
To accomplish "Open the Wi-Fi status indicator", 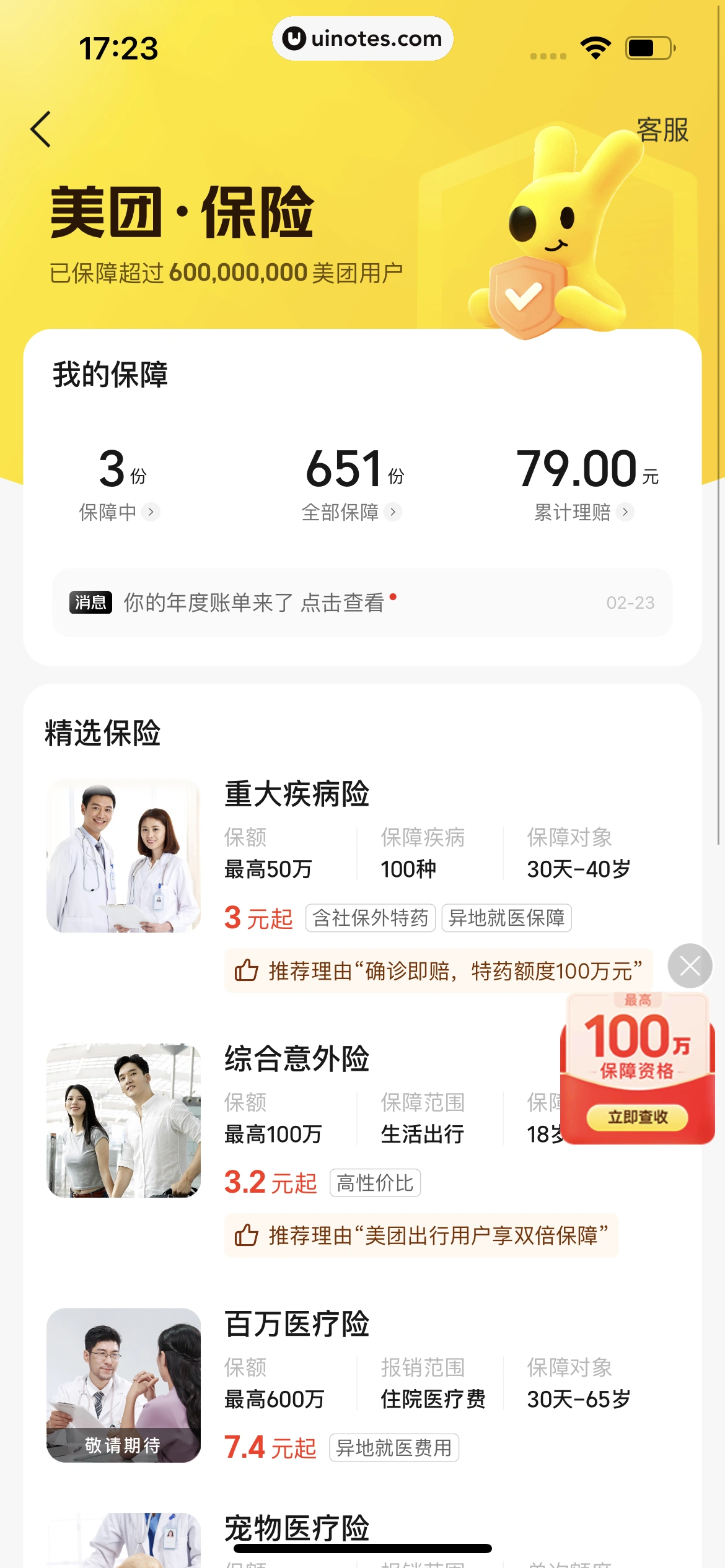I will point(595,46).
